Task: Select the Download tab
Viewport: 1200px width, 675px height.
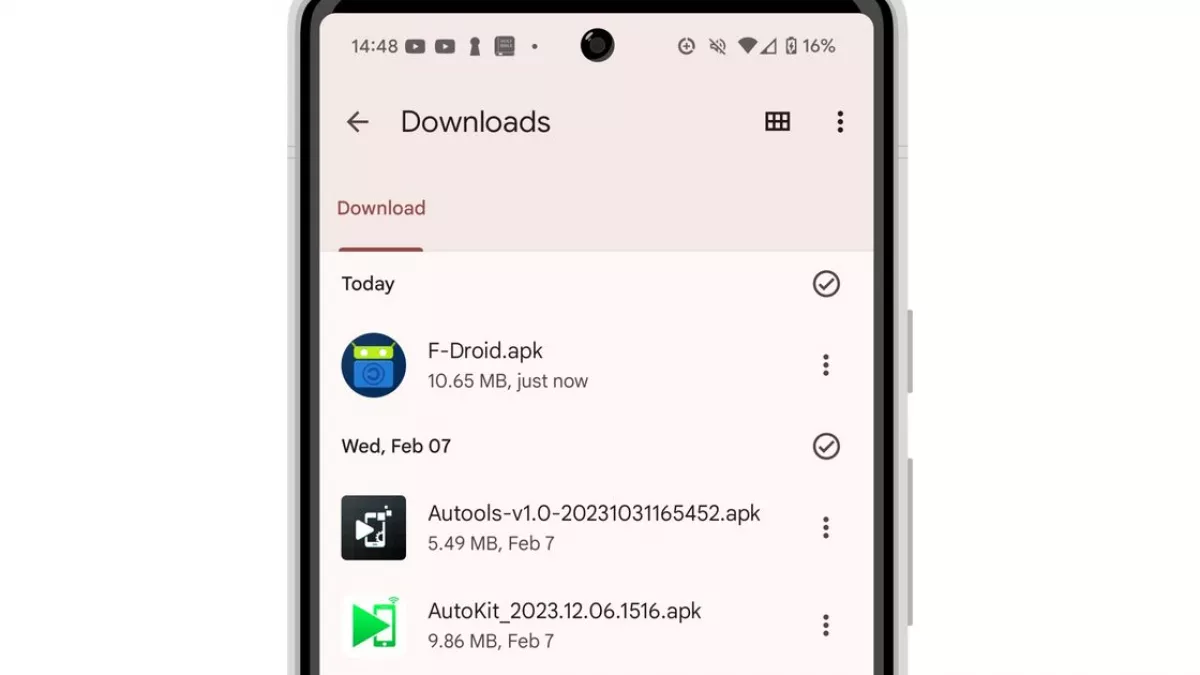Action: (x=381, y=208)
